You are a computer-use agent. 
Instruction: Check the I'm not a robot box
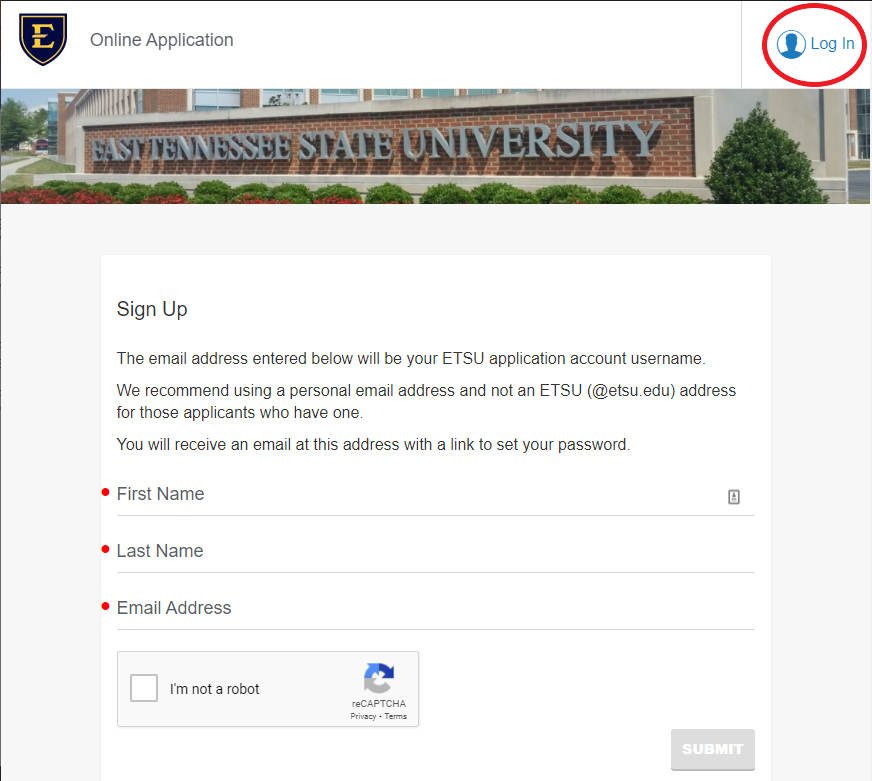tap(144, 688)
